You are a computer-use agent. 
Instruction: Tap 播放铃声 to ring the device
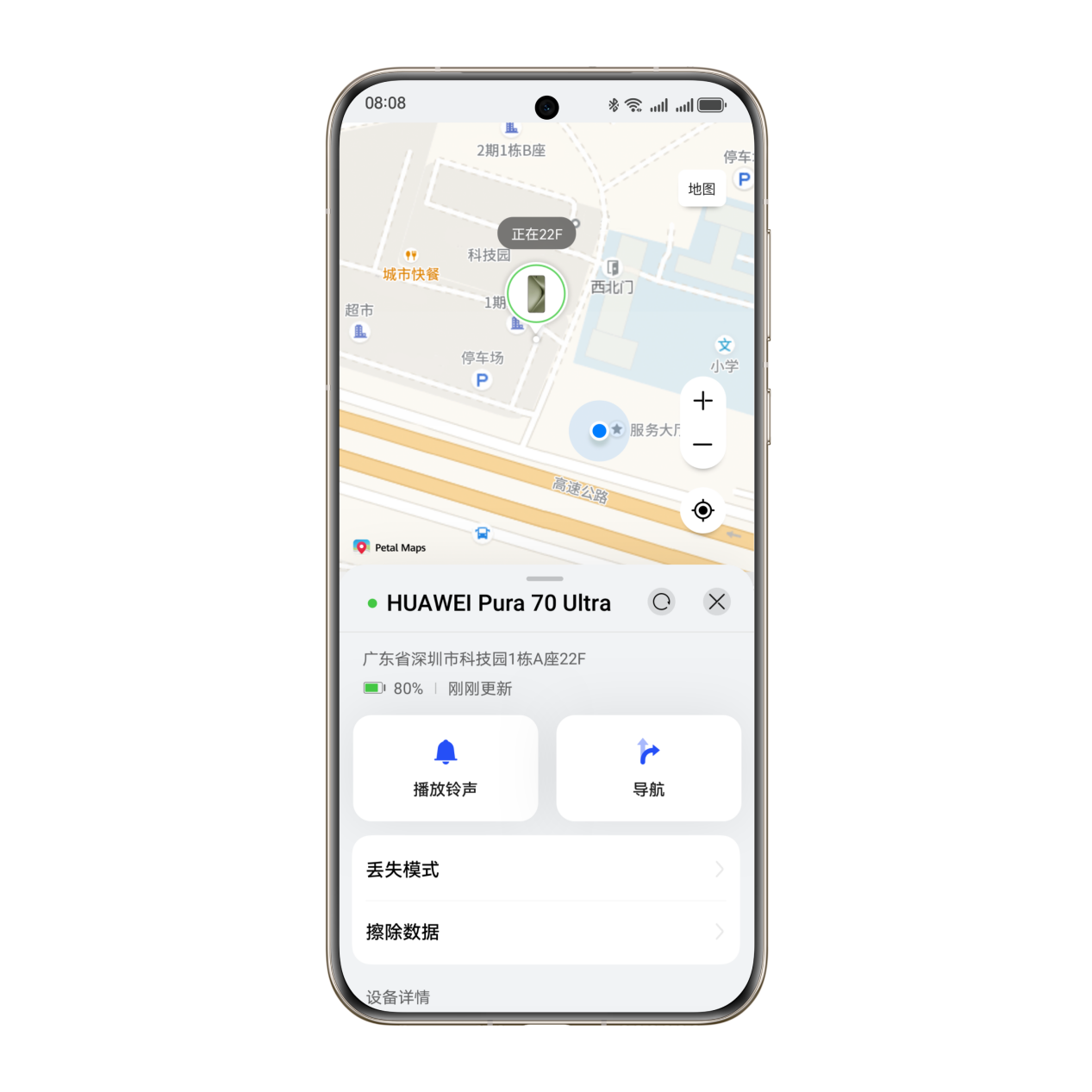pyautogui.click(x=445, y=768)
